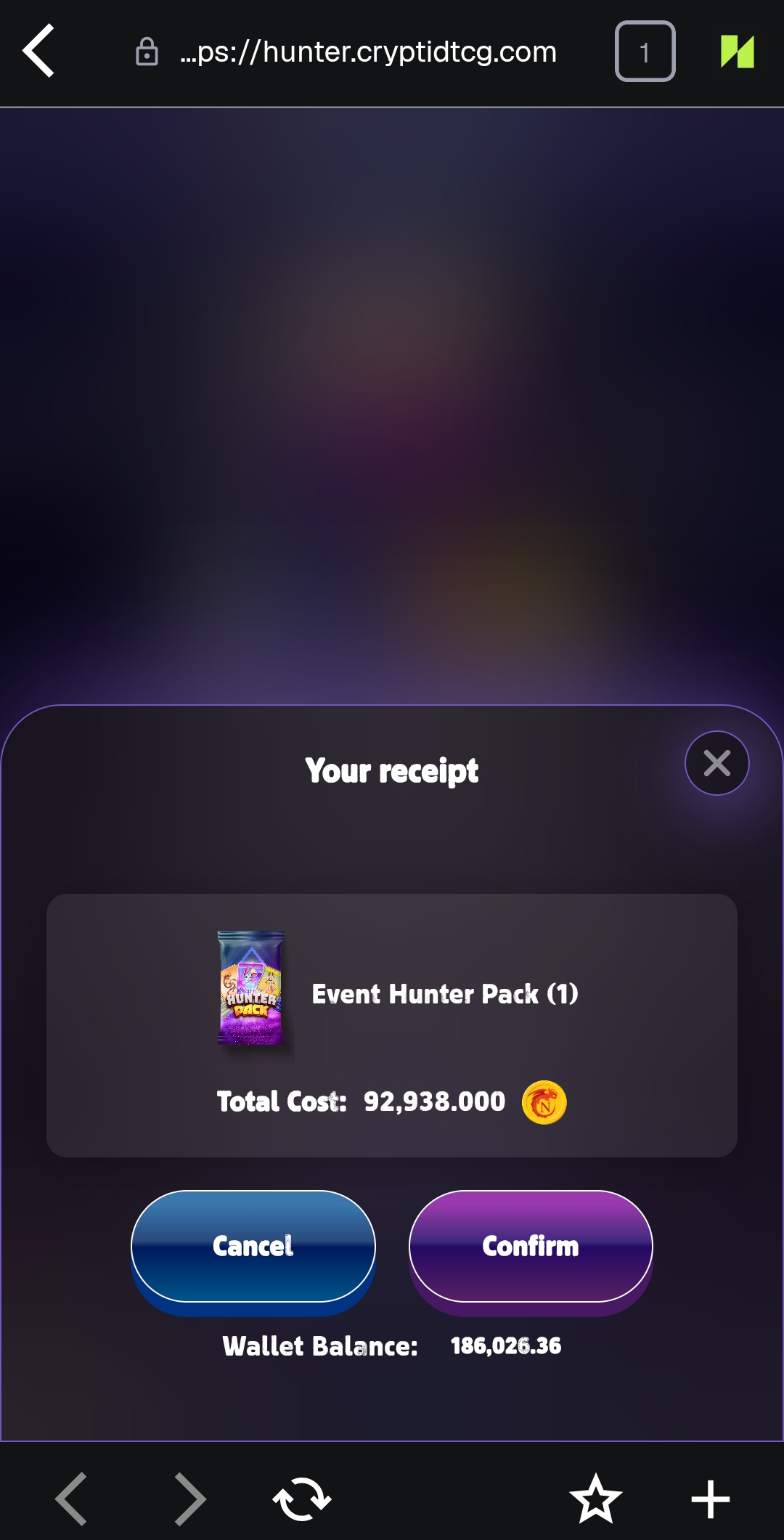Screen dimensions: 784x1540
Task: Bookmark this page with the star
Action: pyautogui.click(x=596, y=1499)
